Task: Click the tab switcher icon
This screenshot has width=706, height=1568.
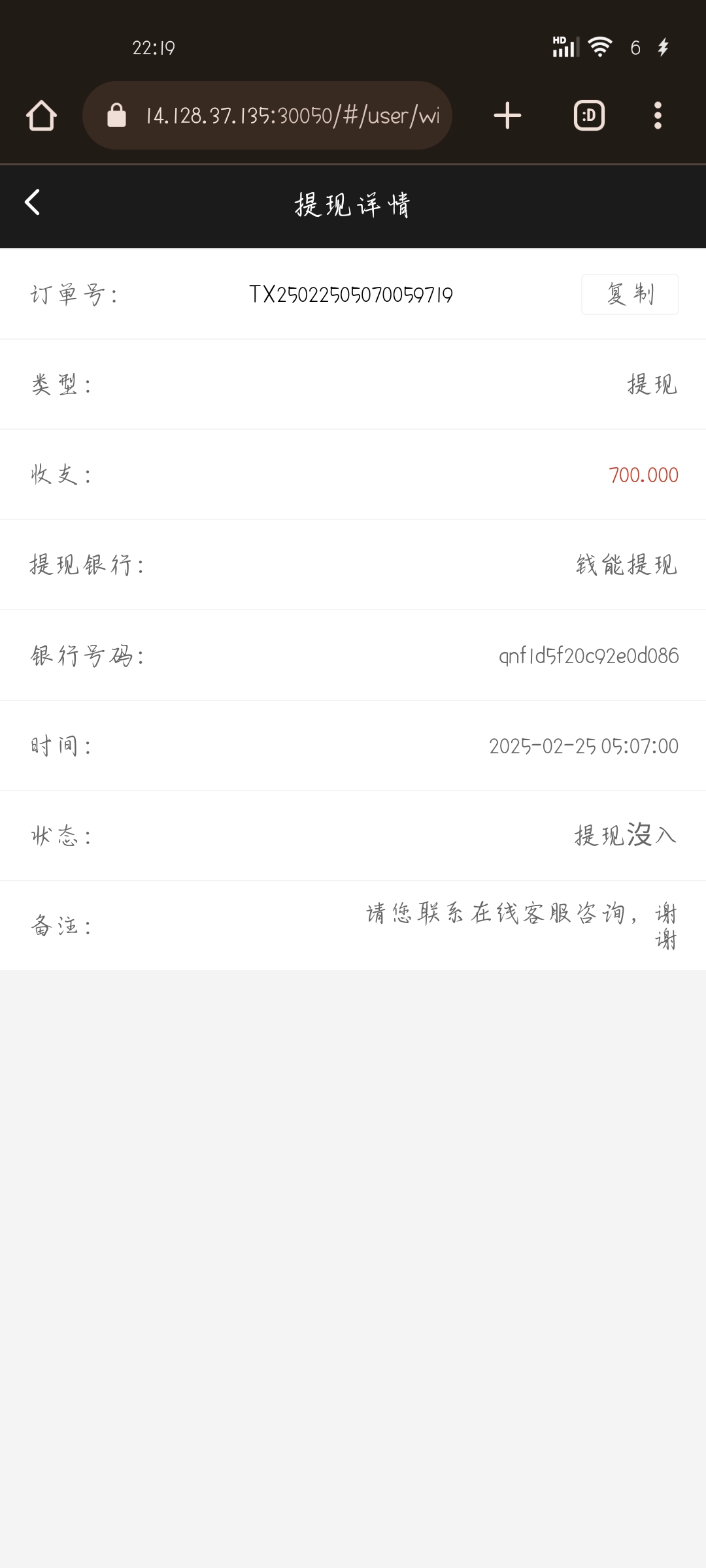Action: click(588, 115)
